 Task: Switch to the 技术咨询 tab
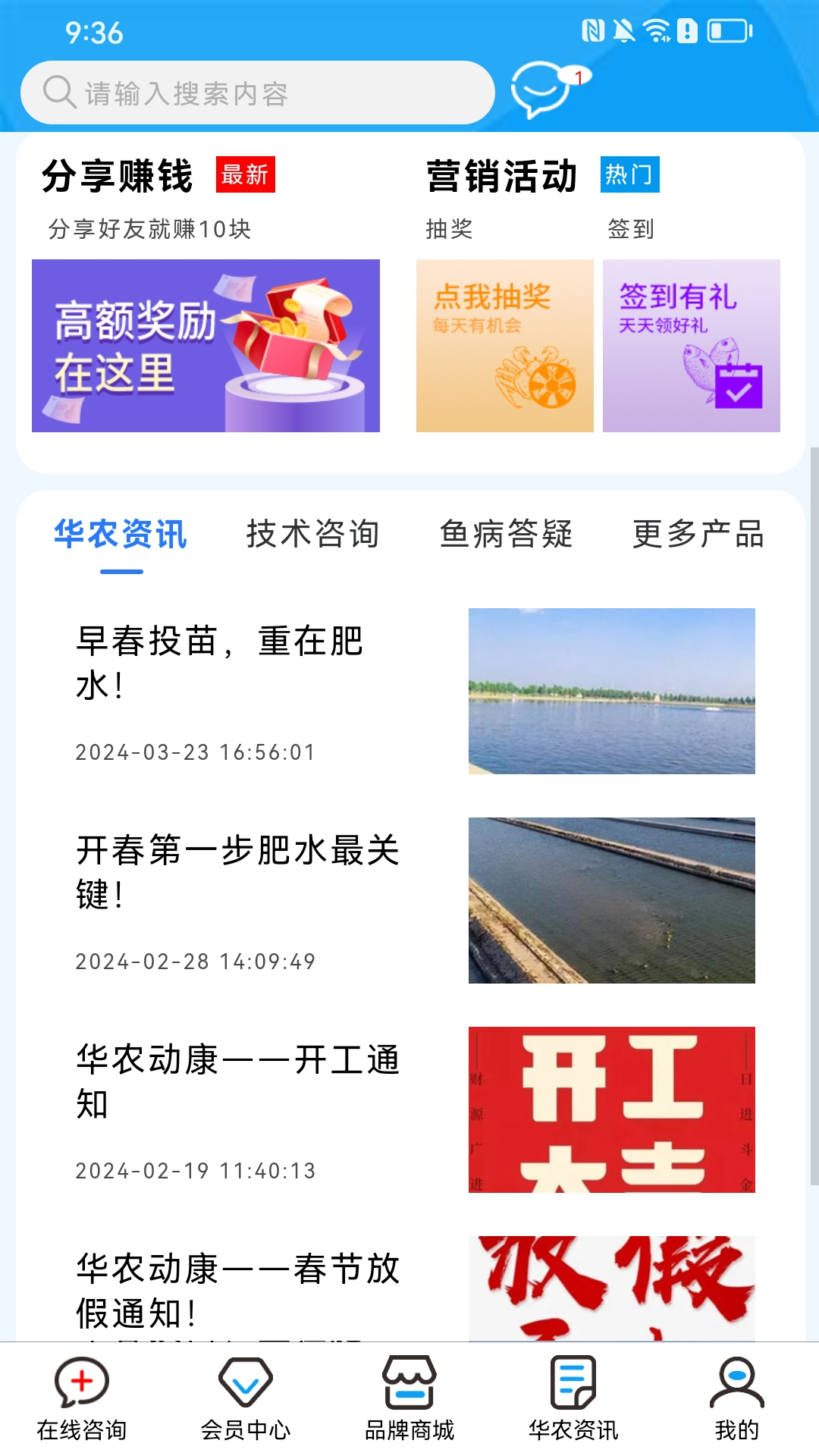[x=314, y=535]
